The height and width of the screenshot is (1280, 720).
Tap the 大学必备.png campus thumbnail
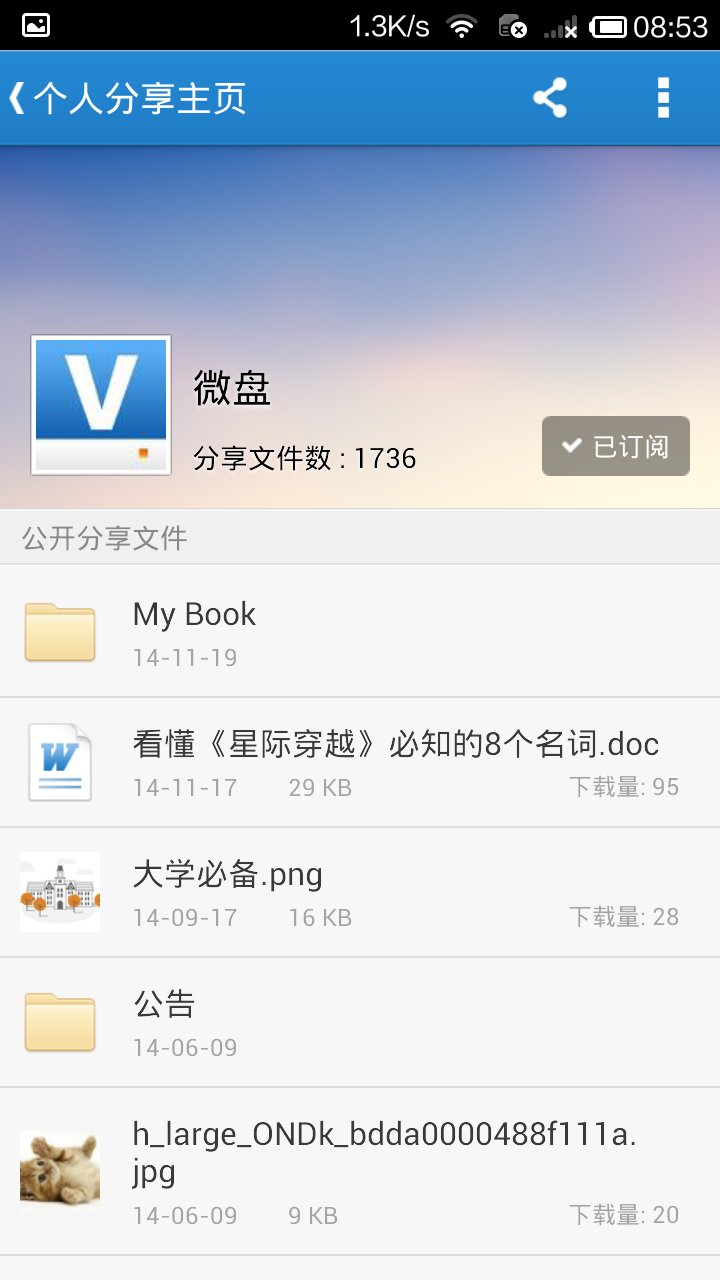60,892
